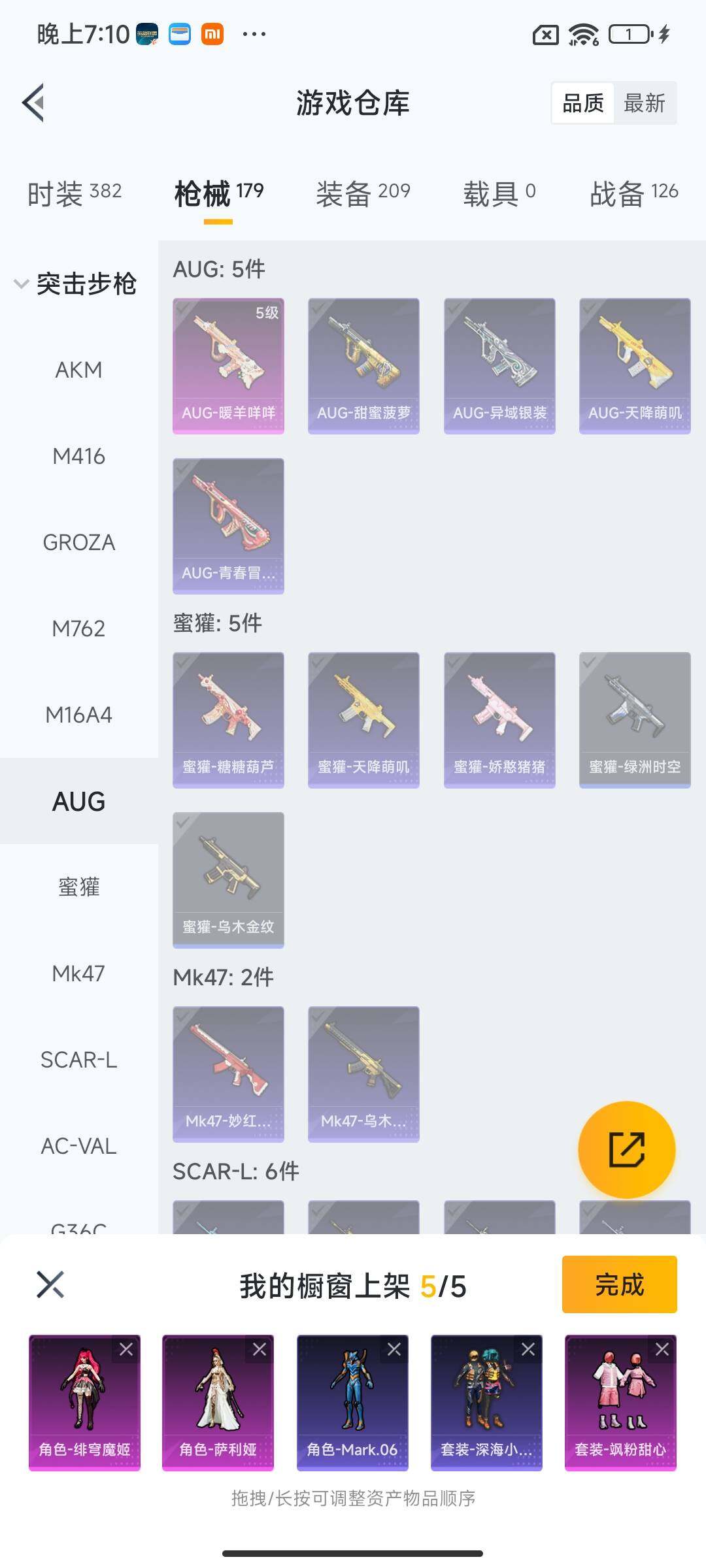Pick the 蜜獾-绿洲时空 skin

coord(635,720)
